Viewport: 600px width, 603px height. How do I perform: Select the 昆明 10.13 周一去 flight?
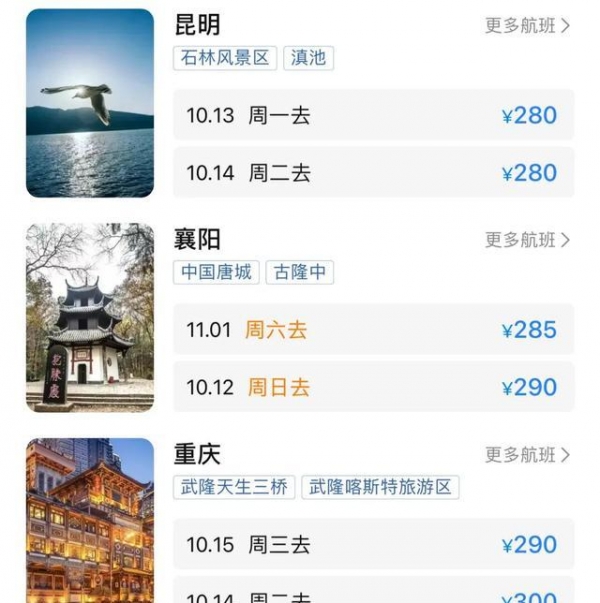373,115
